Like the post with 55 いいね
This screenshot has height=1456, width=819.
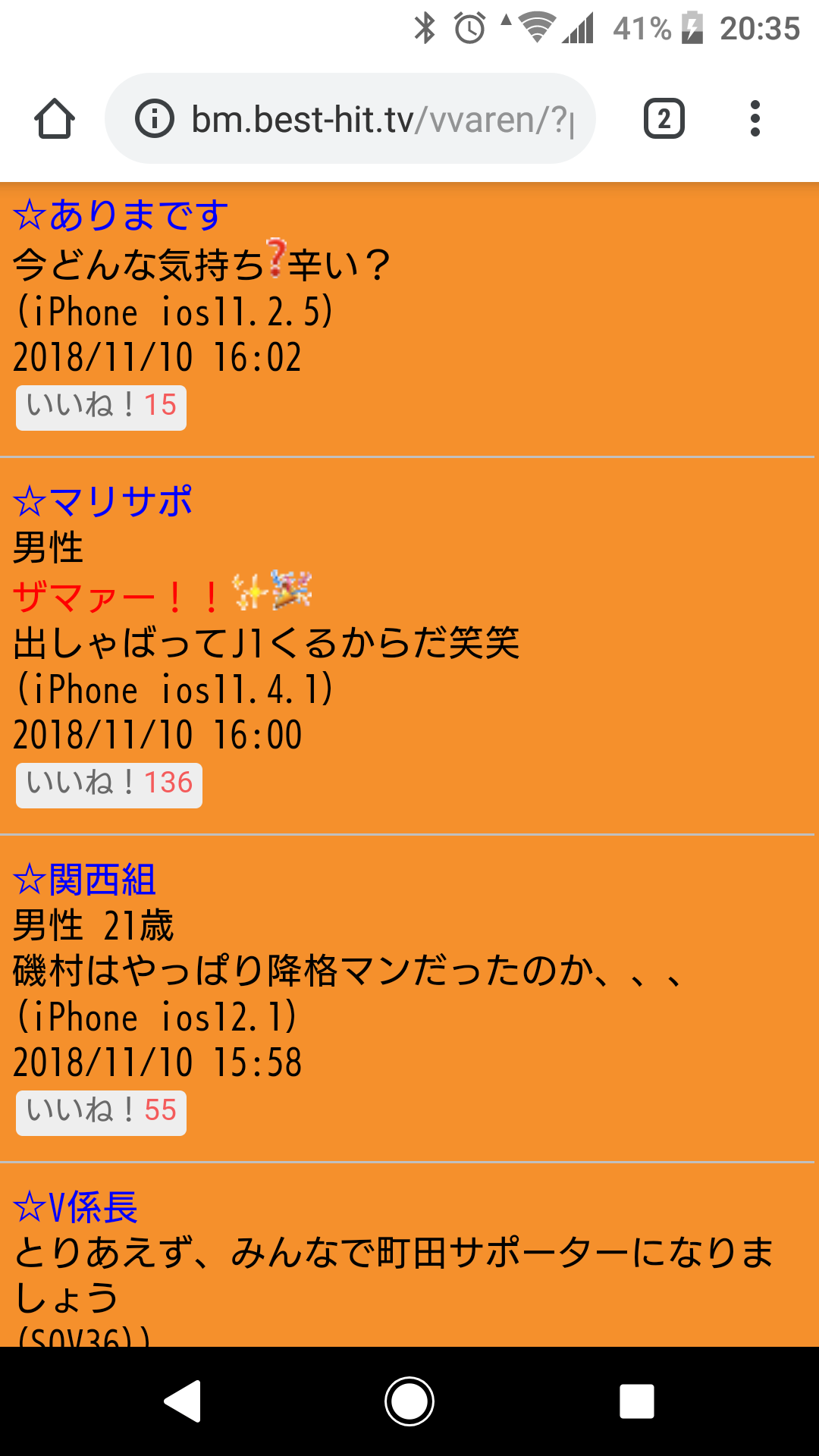tap(101, 1112)
